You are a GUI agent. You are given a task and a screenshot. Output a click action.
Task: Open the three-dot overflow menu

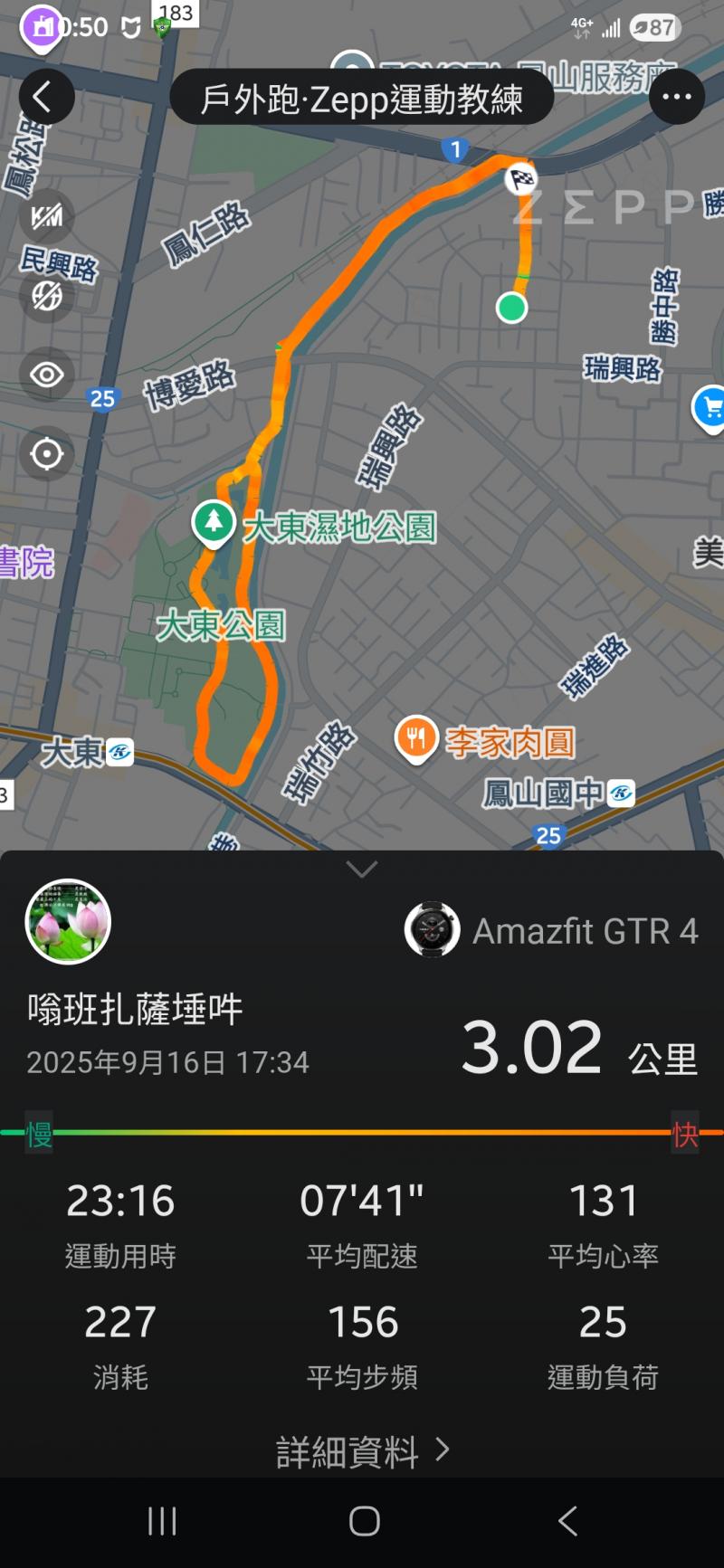(676, 97)
